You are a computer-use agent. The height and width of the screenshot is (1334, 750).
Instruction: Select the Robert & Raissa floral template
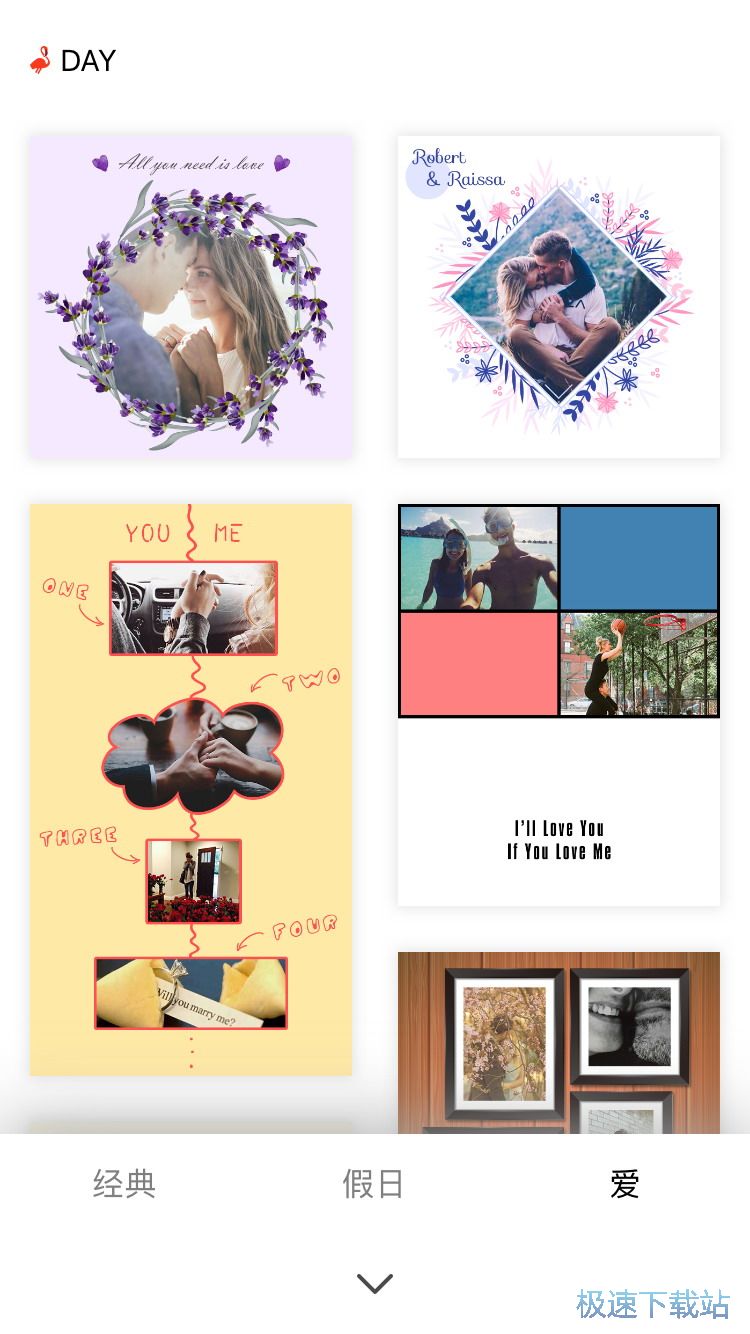(x=558, y=297)
